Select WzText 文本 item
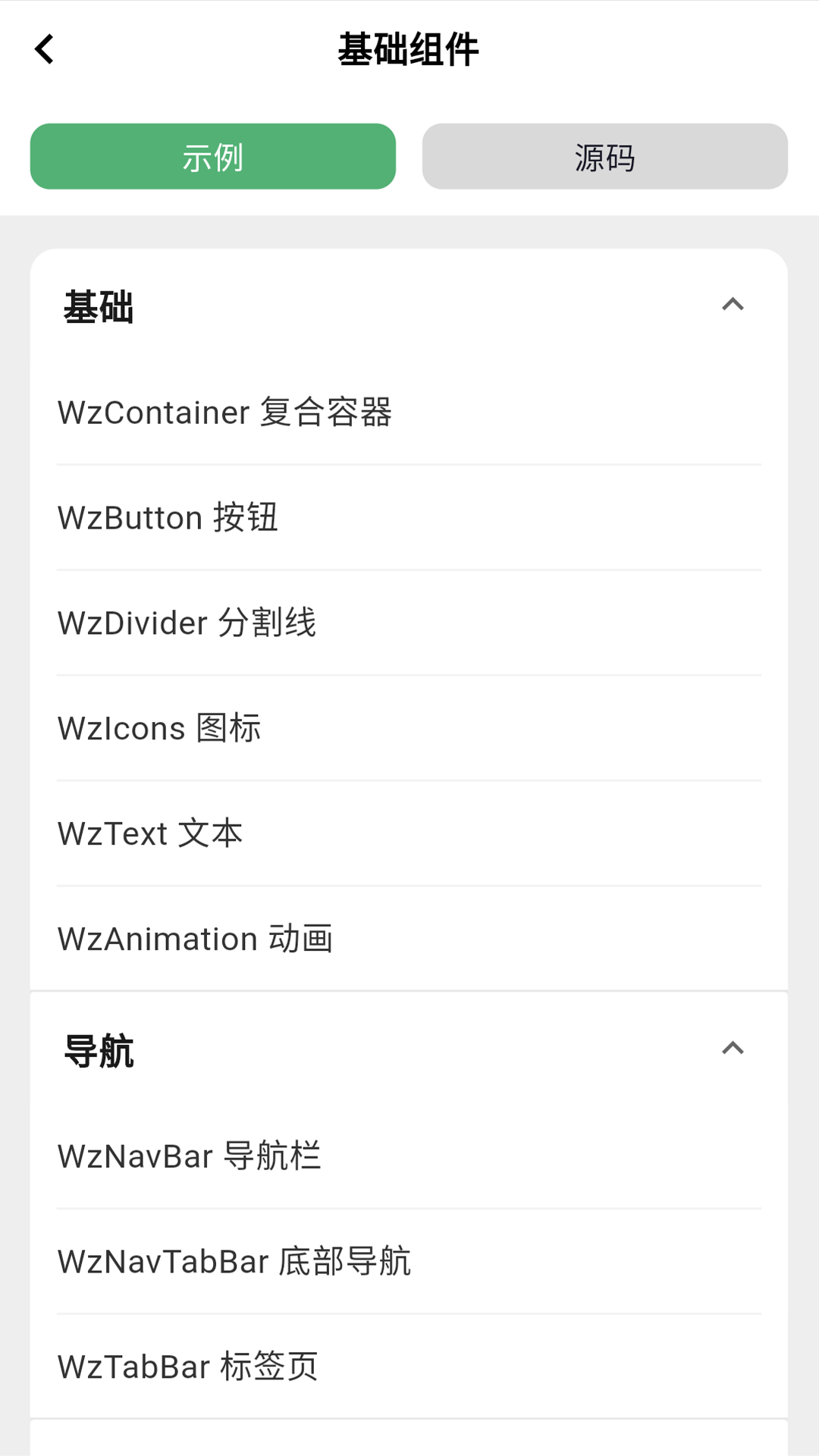Image resolution: width=819 pixels, height=1456 pixels. click(150, 833)
